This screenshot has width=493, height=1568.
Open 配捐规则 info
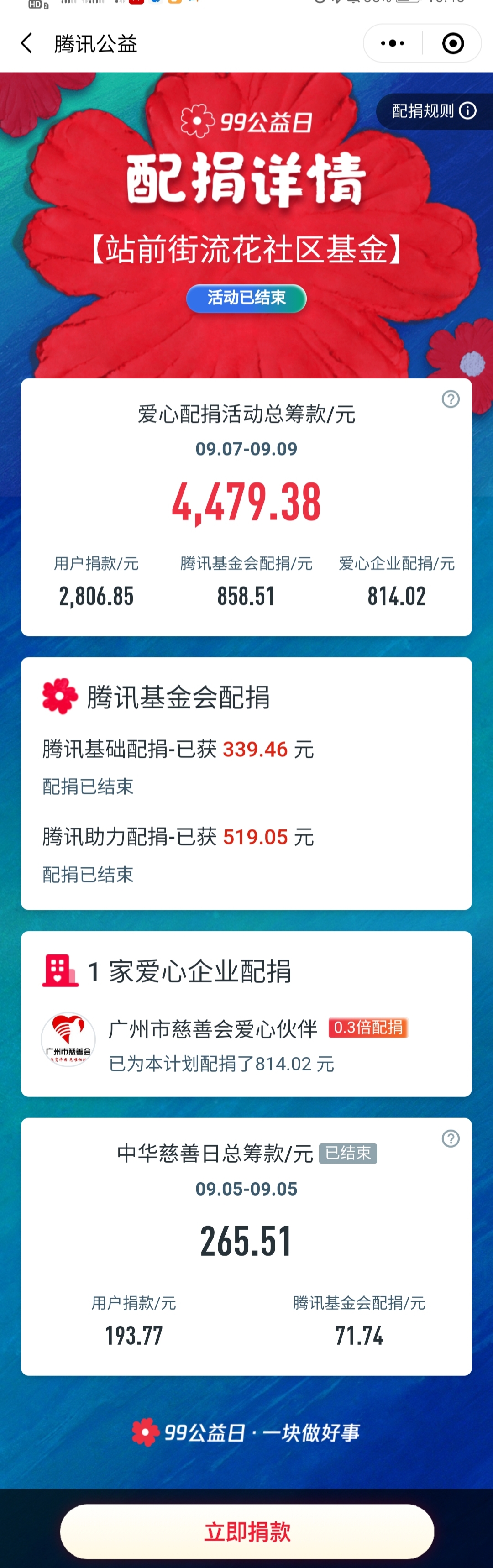point(433,111)
